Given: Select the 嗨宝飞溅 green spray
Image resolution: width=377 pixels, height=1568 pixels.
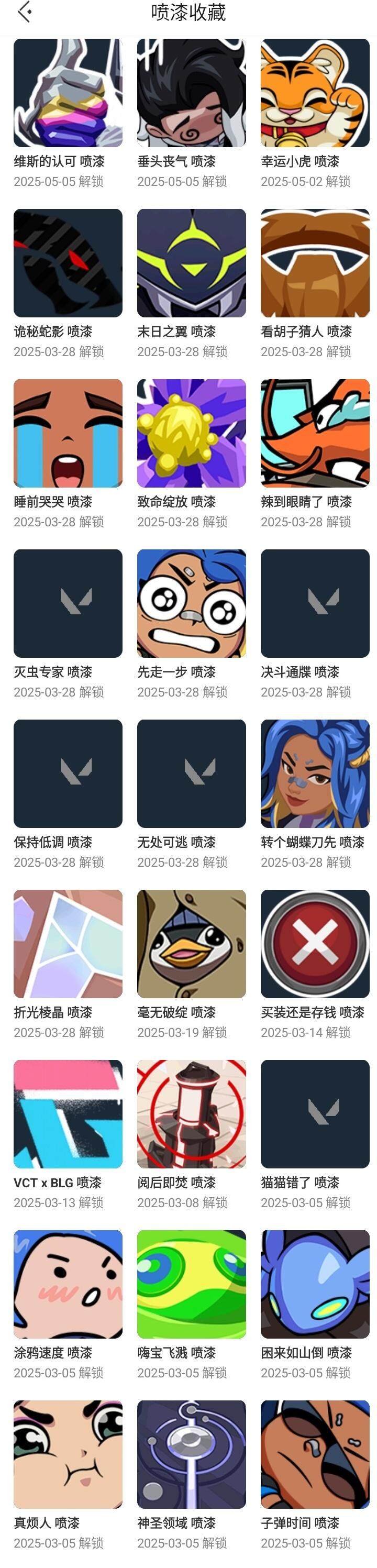Looking at the screenshot, I should tap(191, 1284).
